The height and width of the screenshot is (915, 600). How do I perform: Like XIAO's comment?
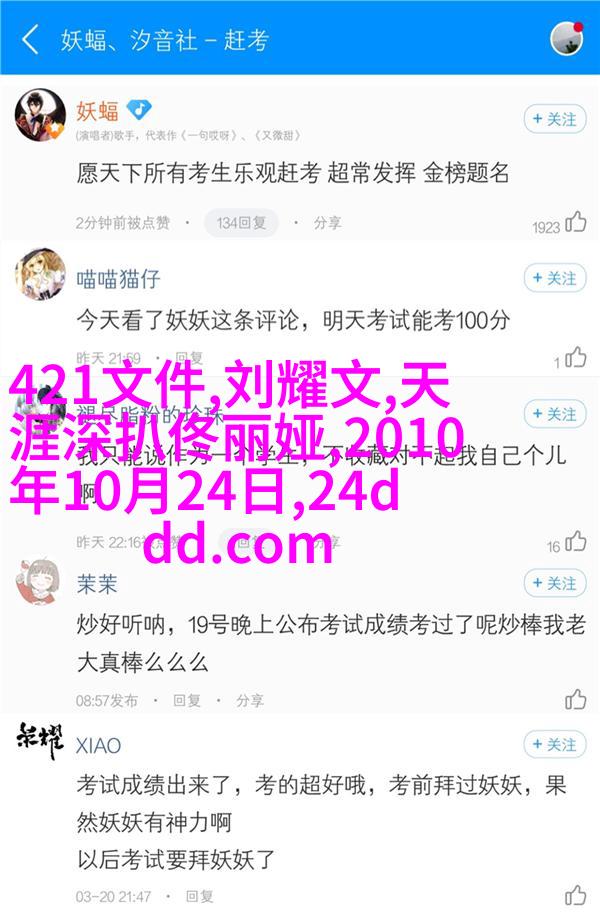pyautogui.click(x=575, y=895)
